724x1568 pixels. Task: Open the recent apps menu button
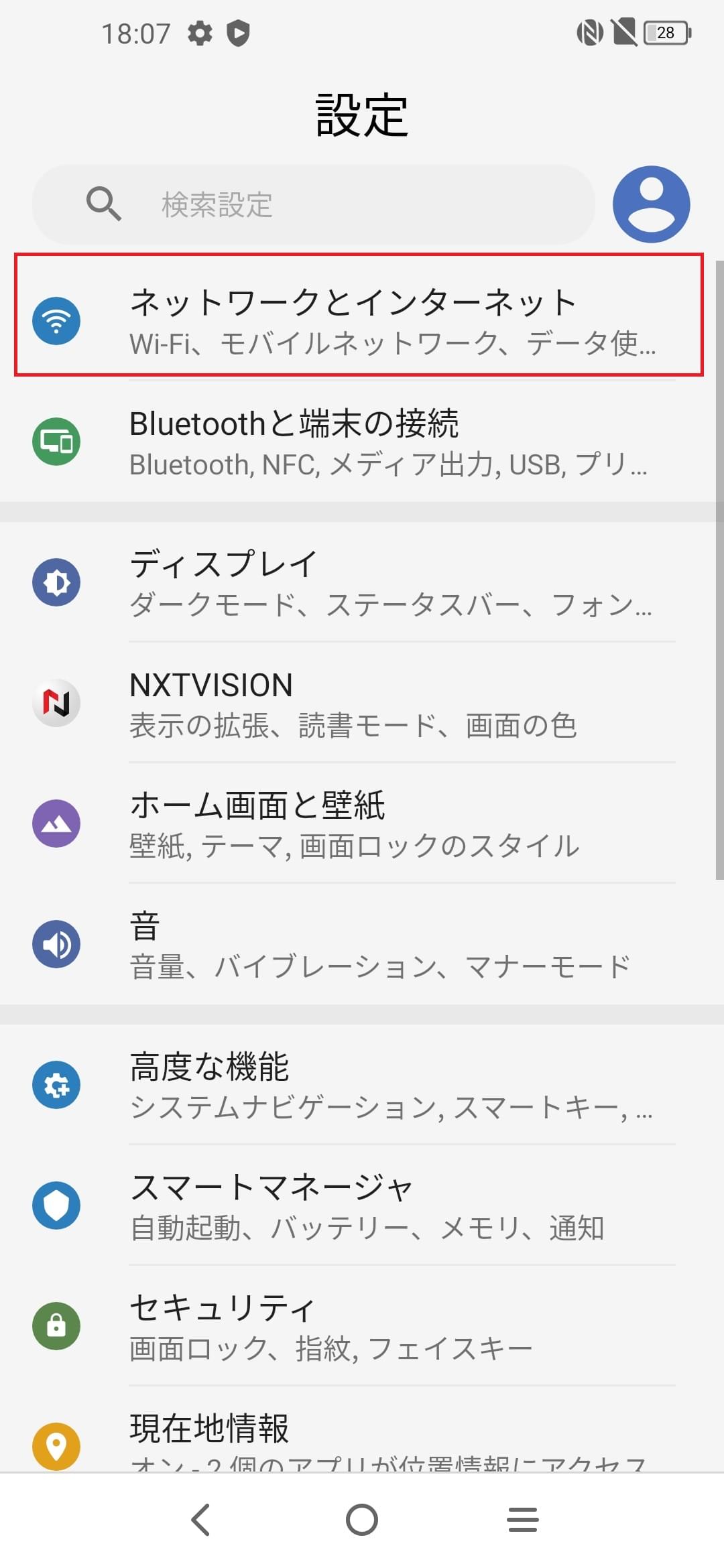click(x=522, y=1520)
